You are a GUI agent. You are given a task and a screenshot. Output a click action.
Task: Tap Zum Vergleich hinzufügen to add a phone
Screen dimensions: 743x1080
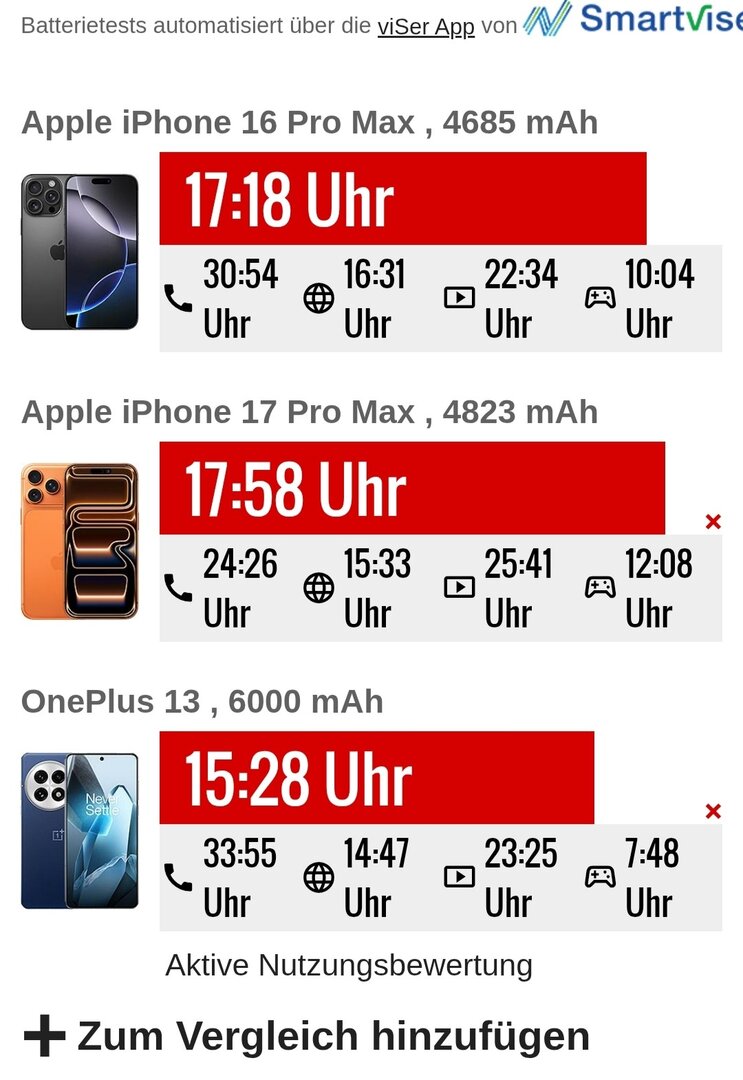306,1036
